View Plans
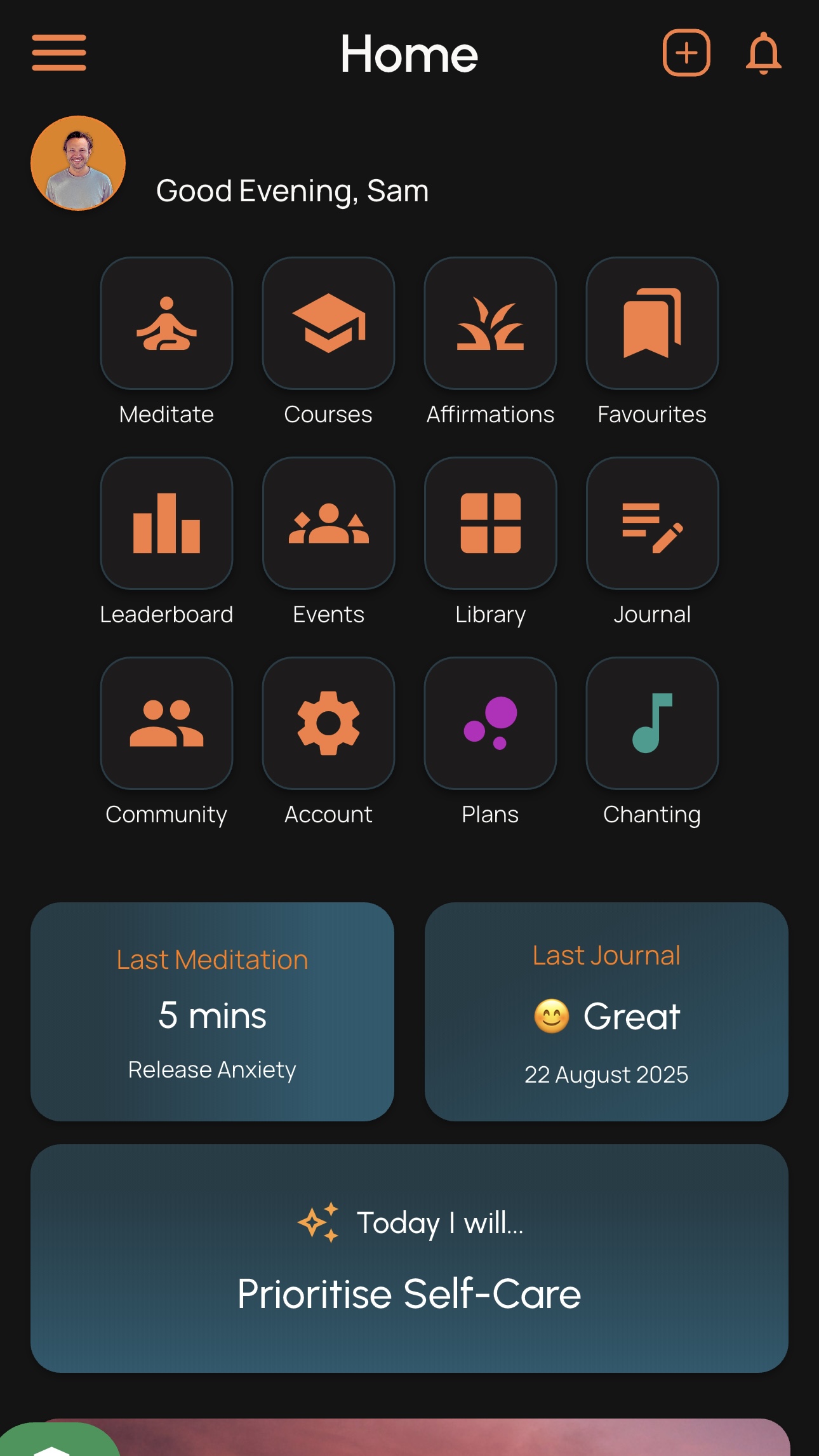This screenshot has width=819, height=1456. point(490,723)
